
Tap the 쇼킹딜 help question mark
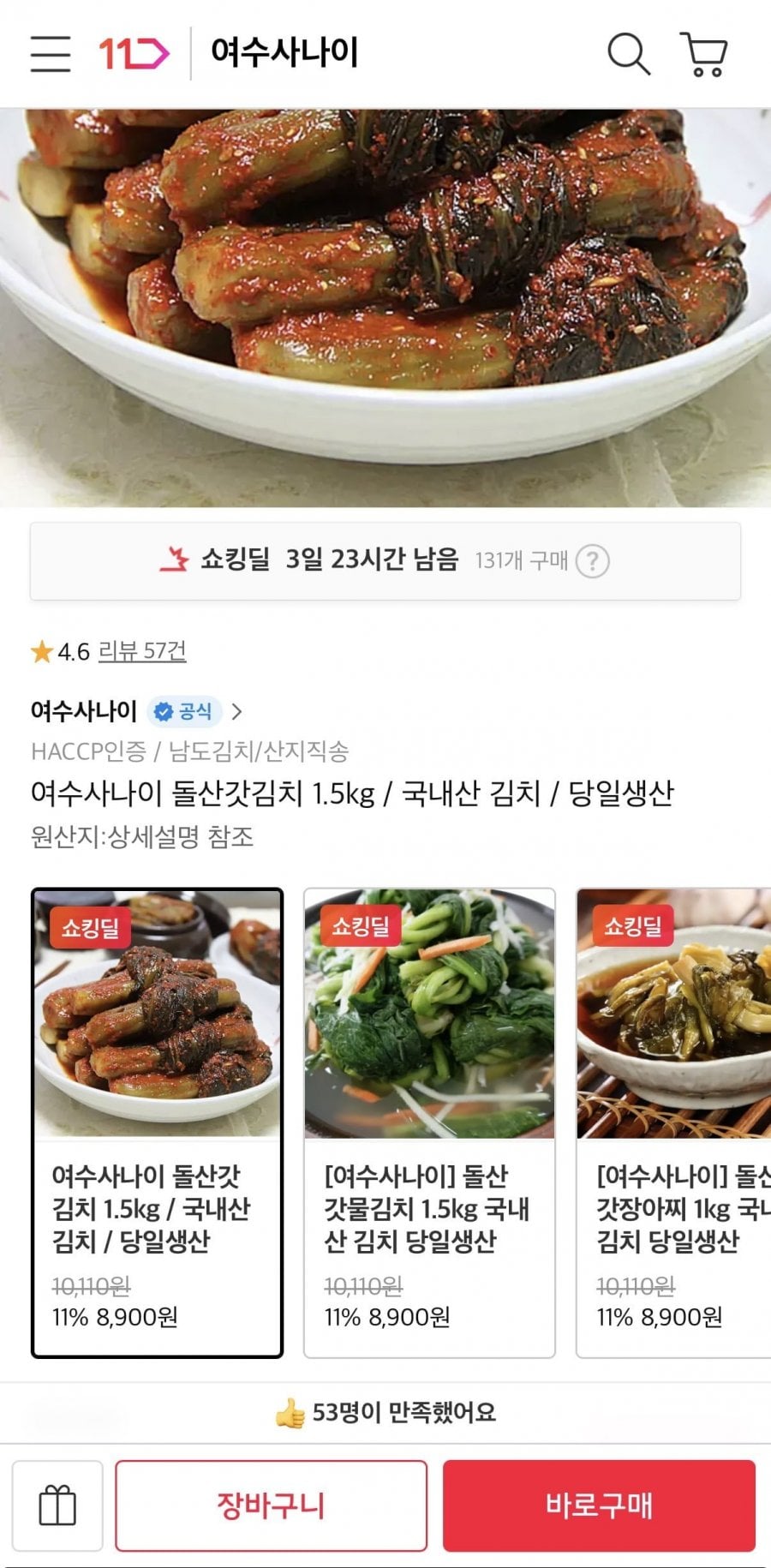coord(593,561)
